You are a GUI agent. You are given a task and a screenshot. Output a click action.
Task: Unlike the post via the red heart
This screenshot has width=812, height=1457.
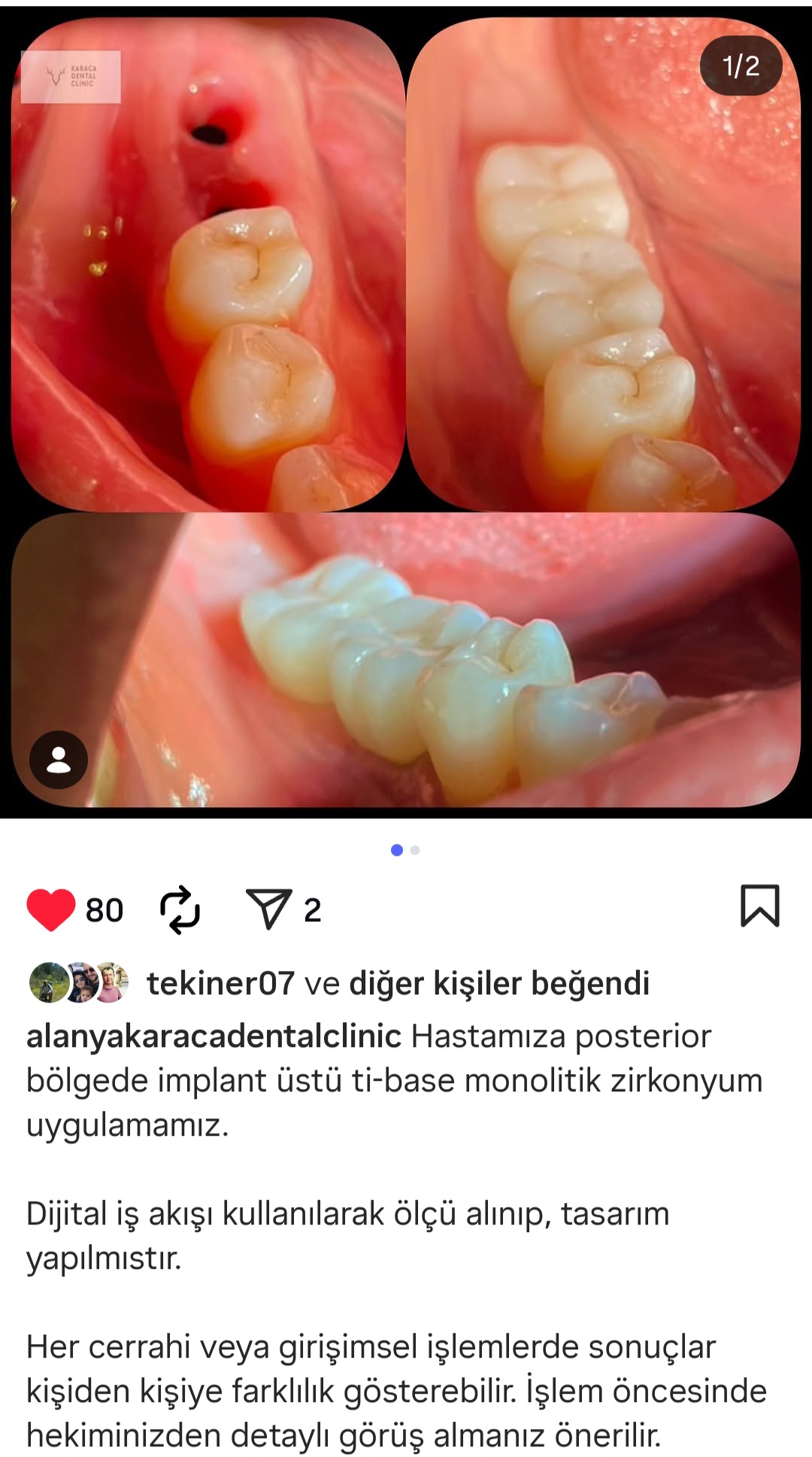click(x=51, y=909)
